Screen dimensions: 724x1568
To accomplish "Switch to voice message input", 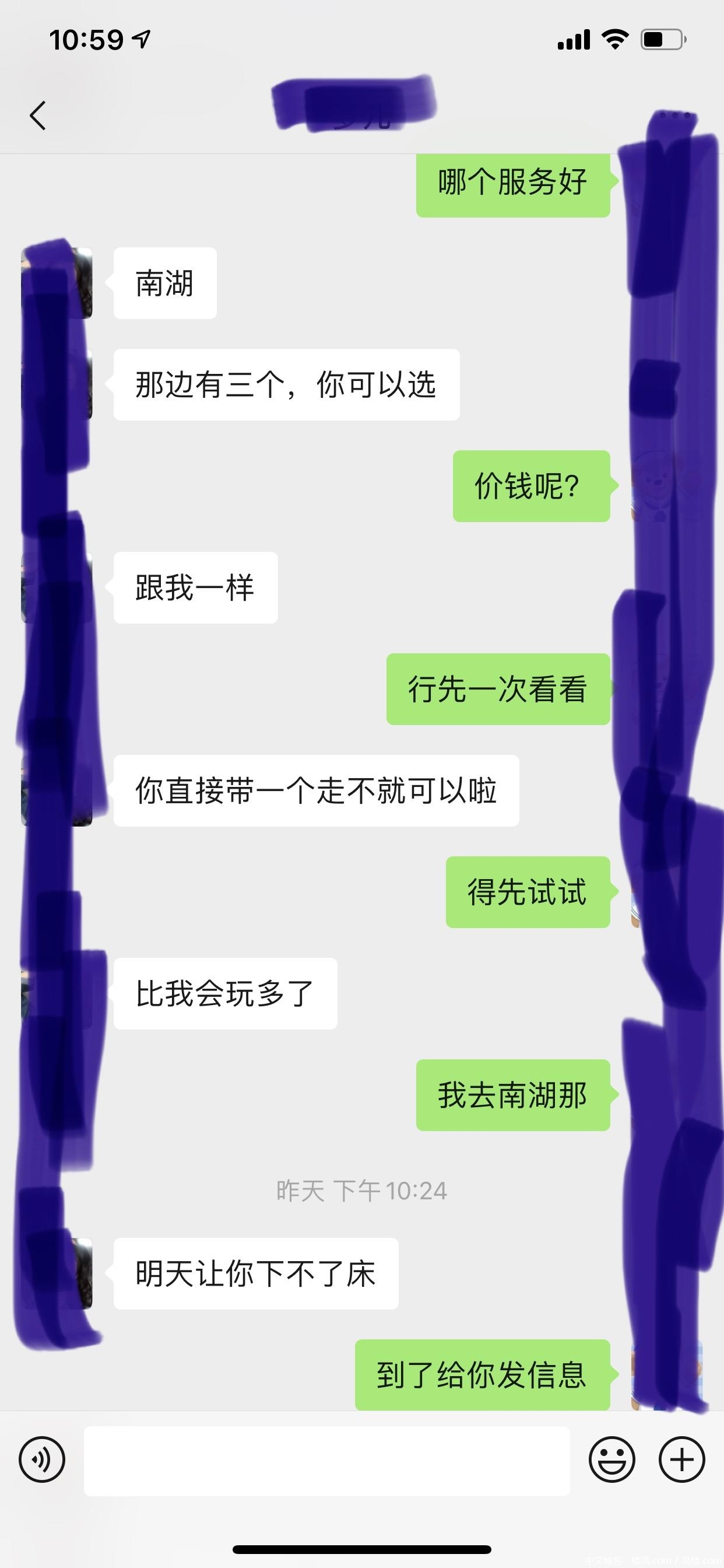I will 41,1459.
